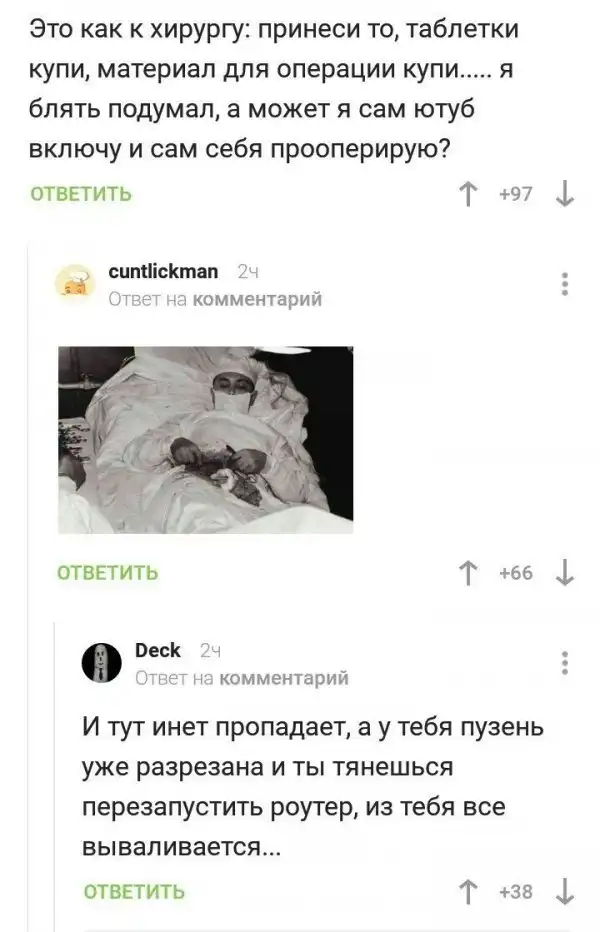Reply to cuntlickman's comment via ОТВЕТИТЬ
Image resolution: width=600 pixels, height=932 pixels.
point(105,572)
